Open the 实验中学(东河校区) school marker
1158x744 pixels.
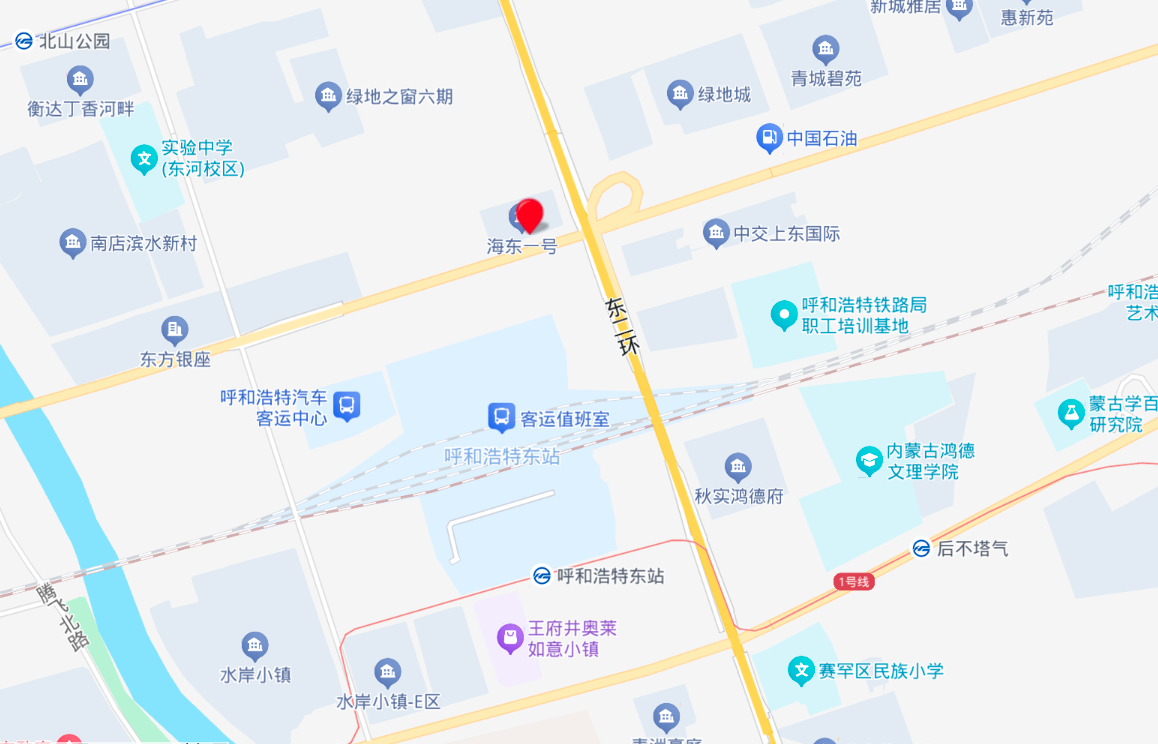pos(144,158)
